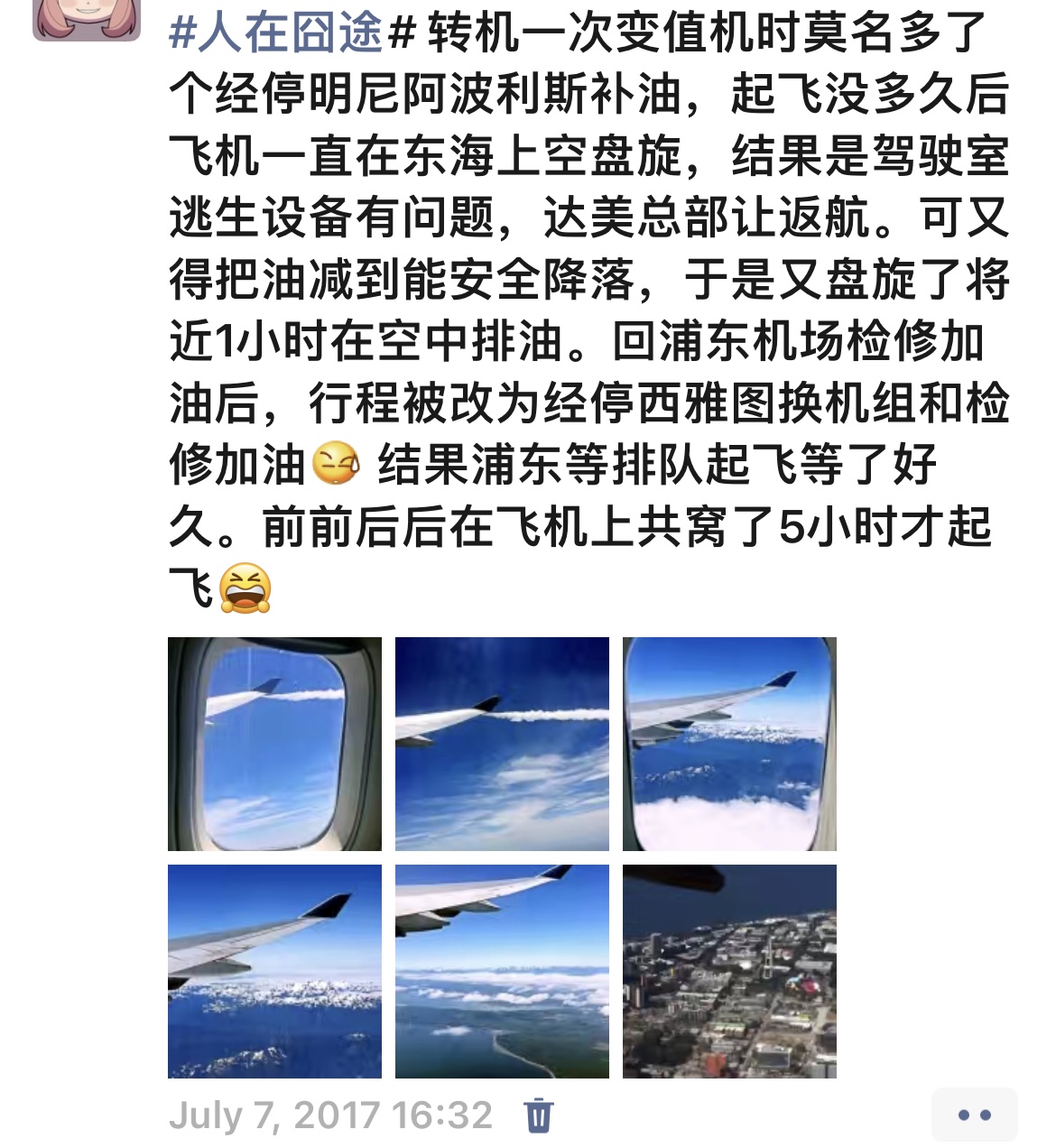Open the two-dot like and comment menu
This screenshot has width=1056, height=1148.
(x=974, y=1116)
